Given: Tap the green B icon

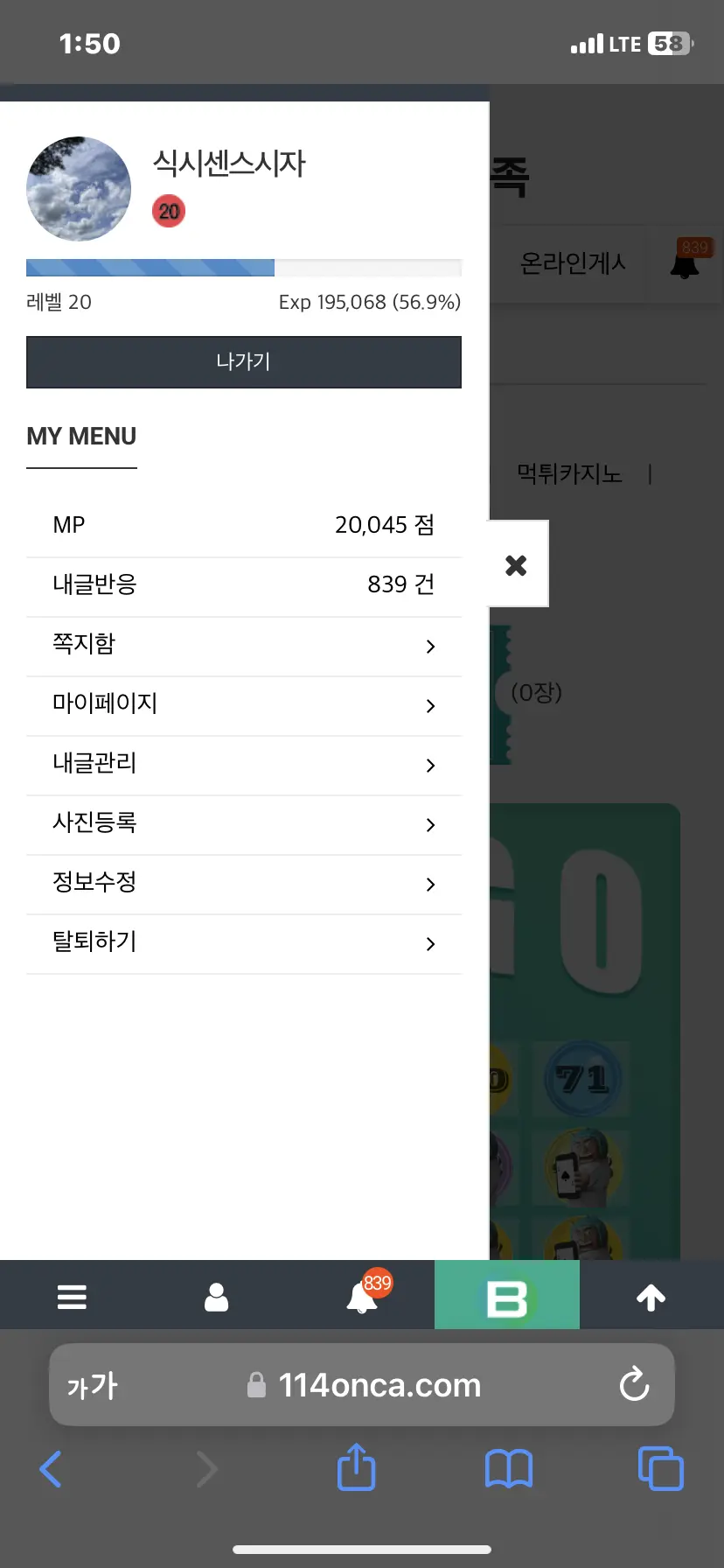Looking at the screenshot, I should [x=507, y=1295].
